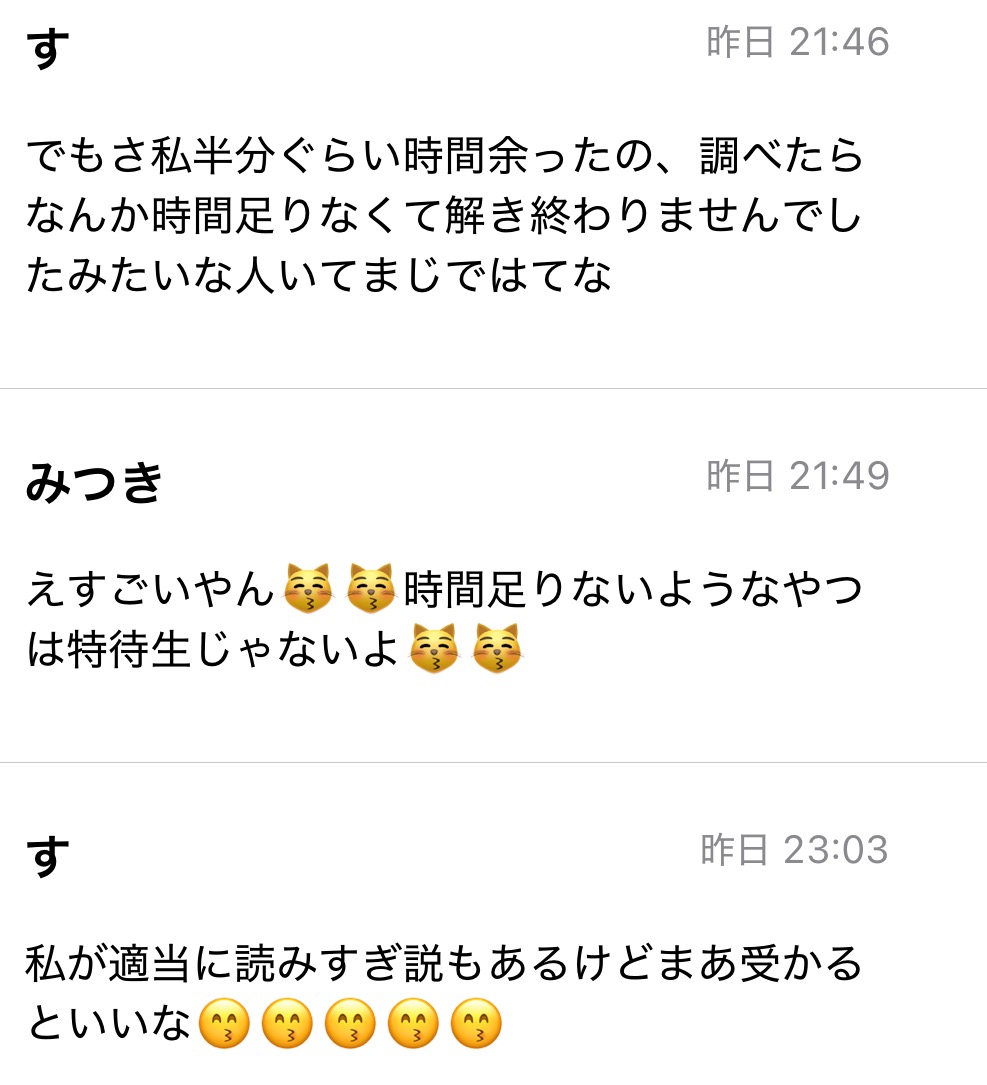Open みつき's message from 昨日 21:49
The width and height of the screenshot is (987, 1085).
tap(494, 576)
